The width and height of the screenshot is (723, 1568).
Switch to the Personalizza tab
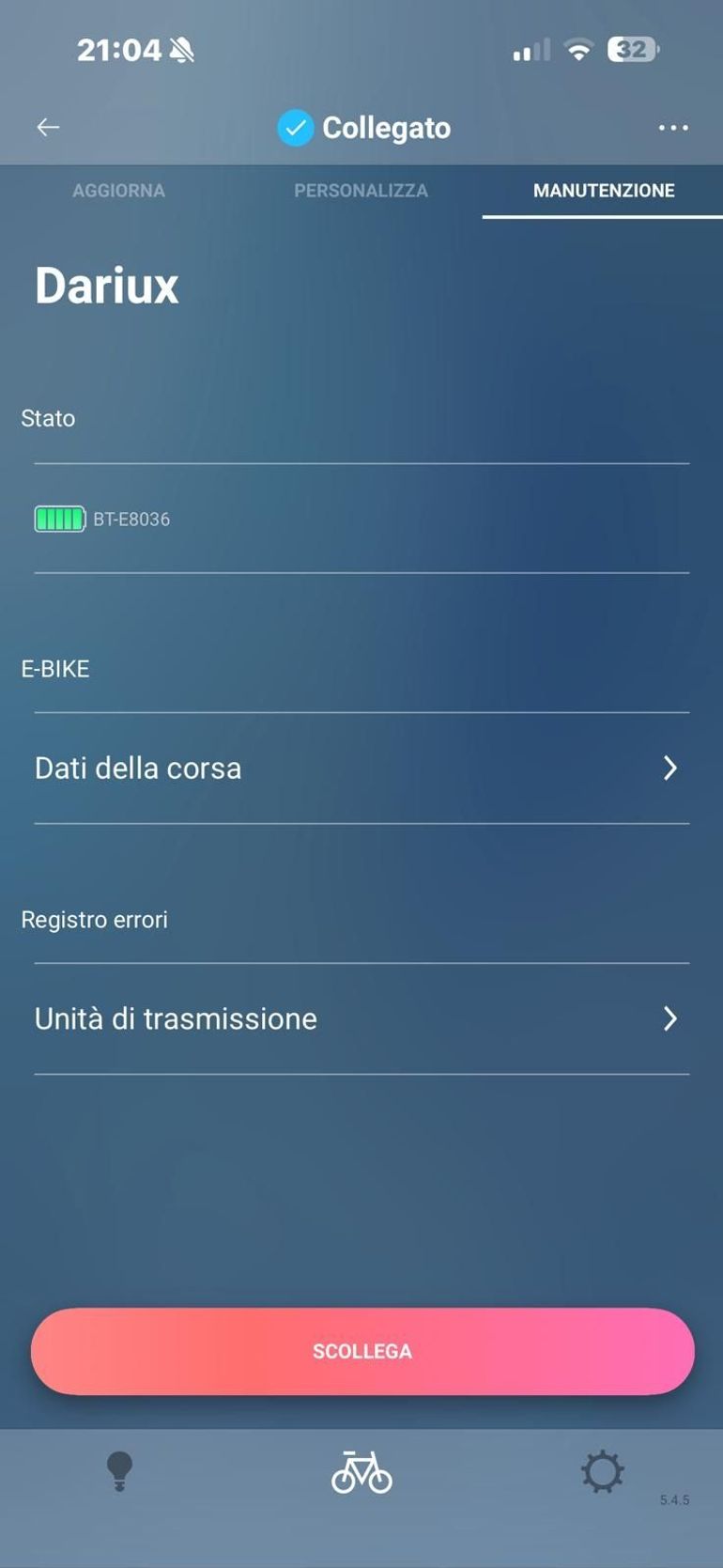coord(361,191)
